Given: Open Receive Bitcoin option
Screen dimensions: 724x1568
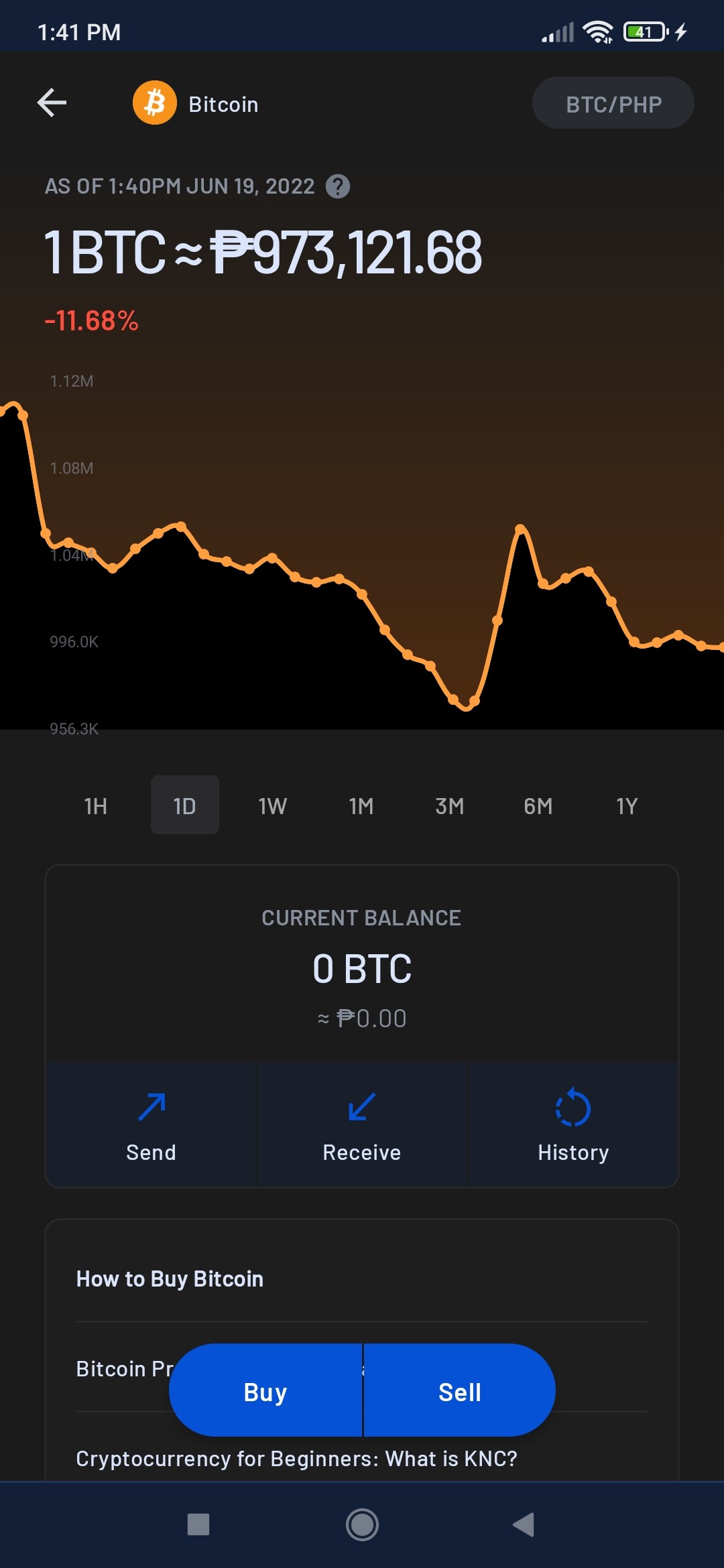Looking at the screenshot, I should 362,1125.
